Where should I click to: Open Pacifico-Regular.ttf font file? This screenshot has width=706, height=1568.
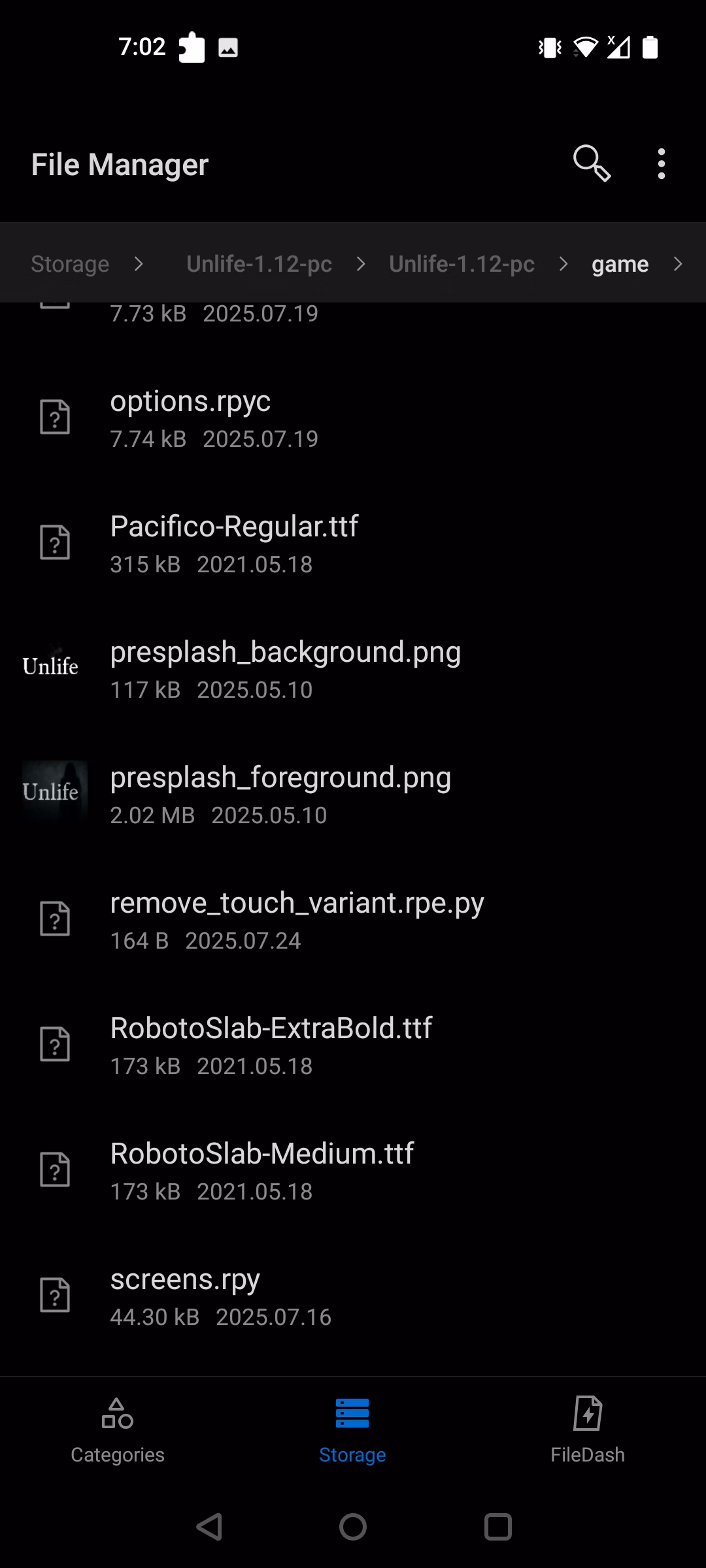(234, 544)
